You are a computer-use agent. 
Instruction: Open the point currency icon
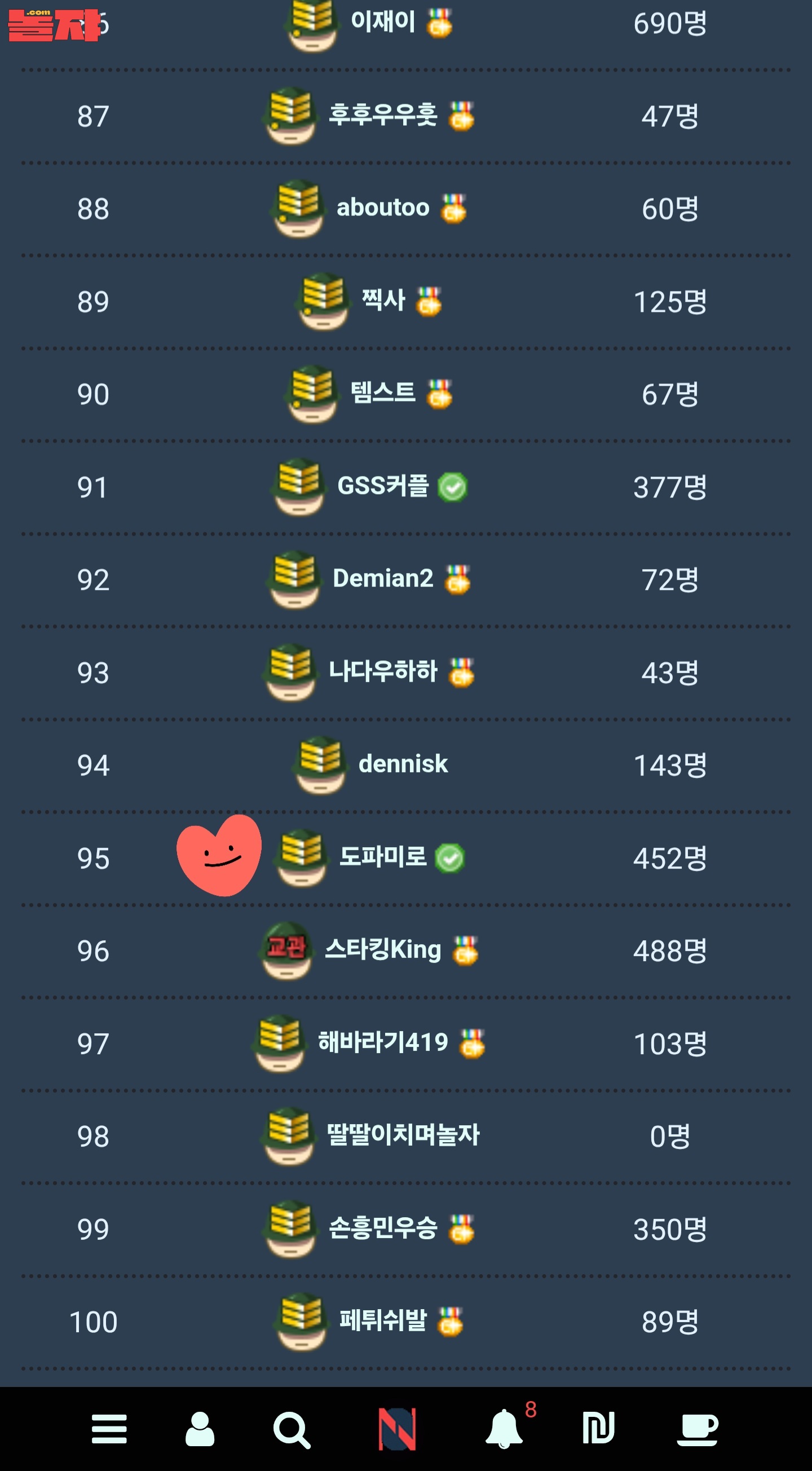[x=598, y=1428]
